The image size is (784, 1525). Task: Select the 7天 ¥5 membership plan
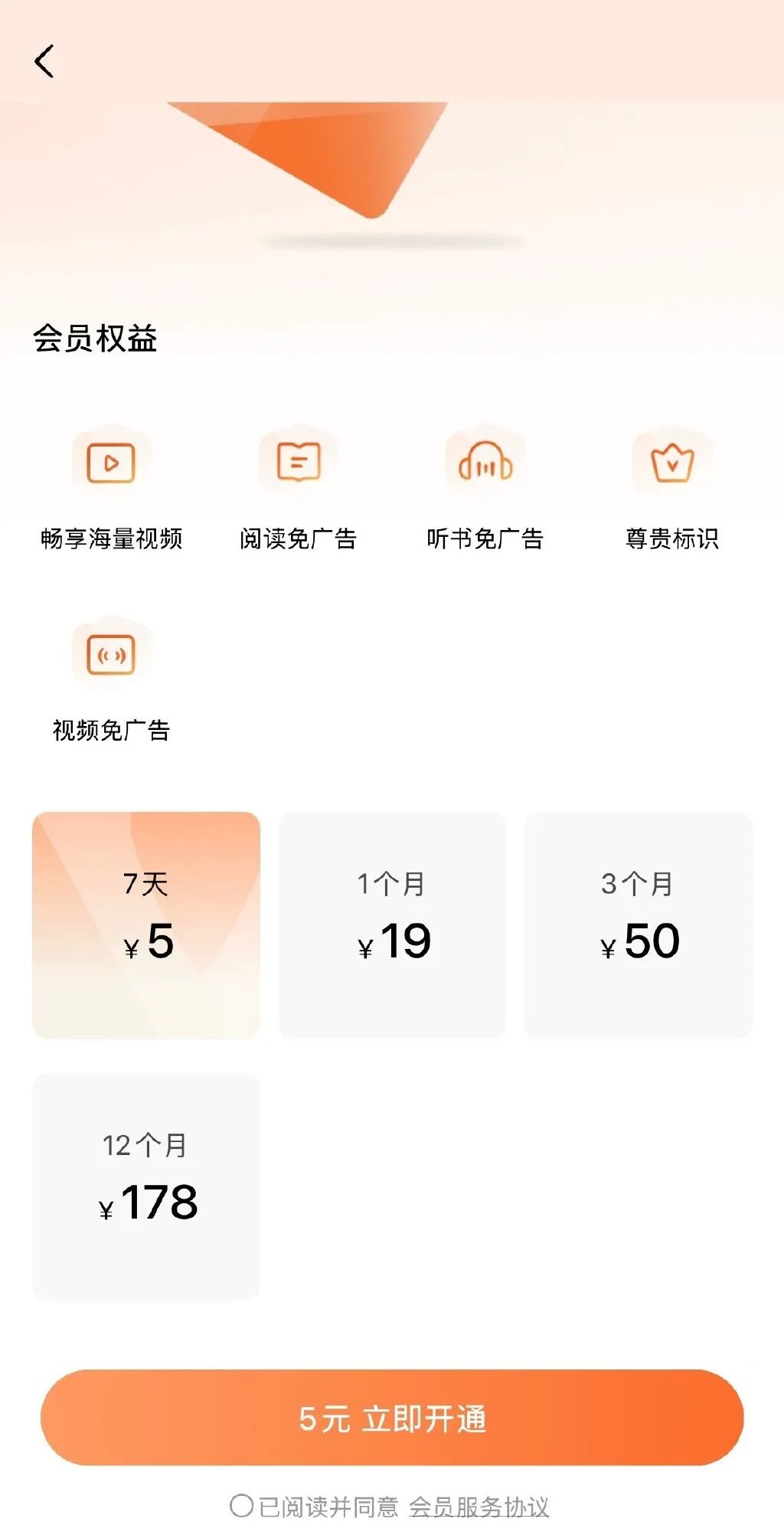[x=146, y=924]
